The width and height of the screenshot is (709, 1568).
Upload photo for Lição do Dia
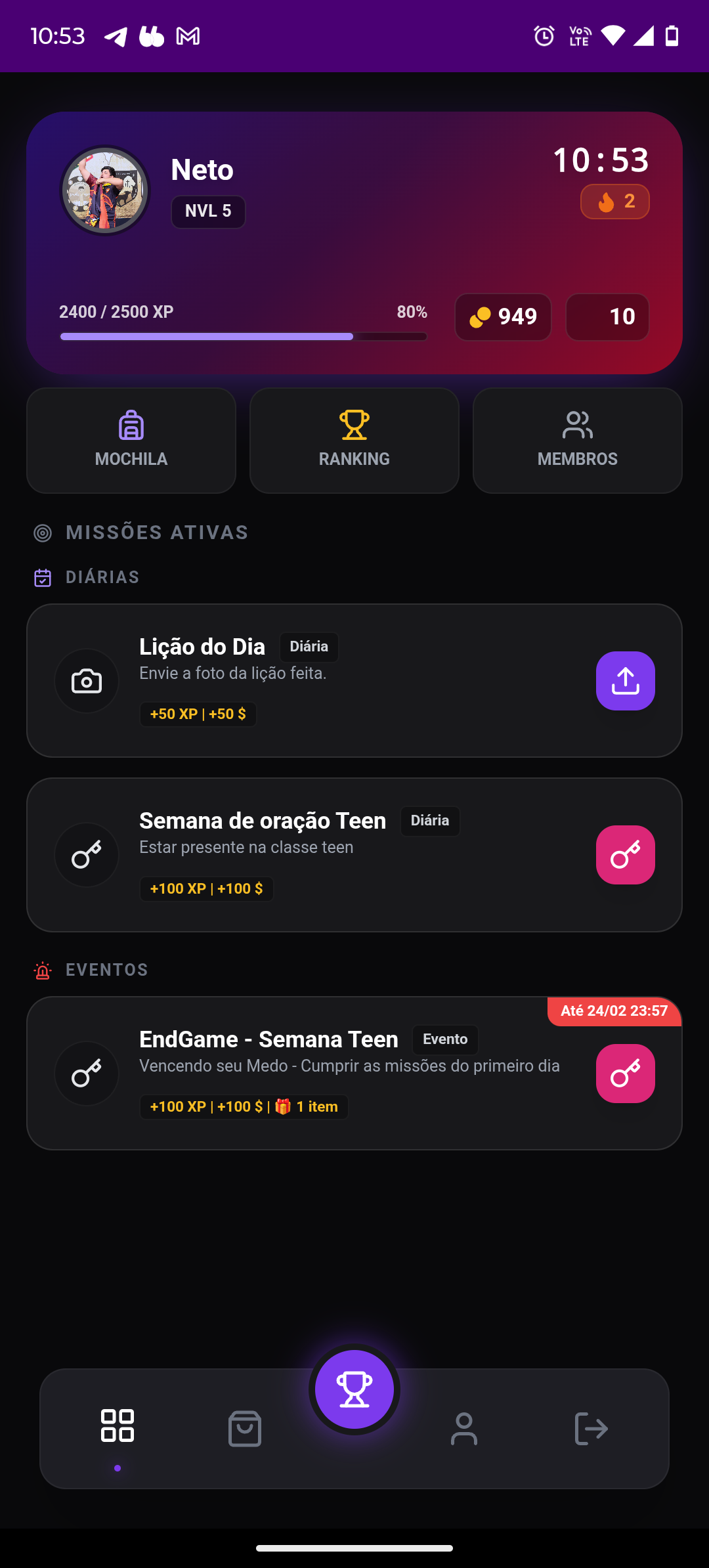pyautogui.click(x=625, y=681)
